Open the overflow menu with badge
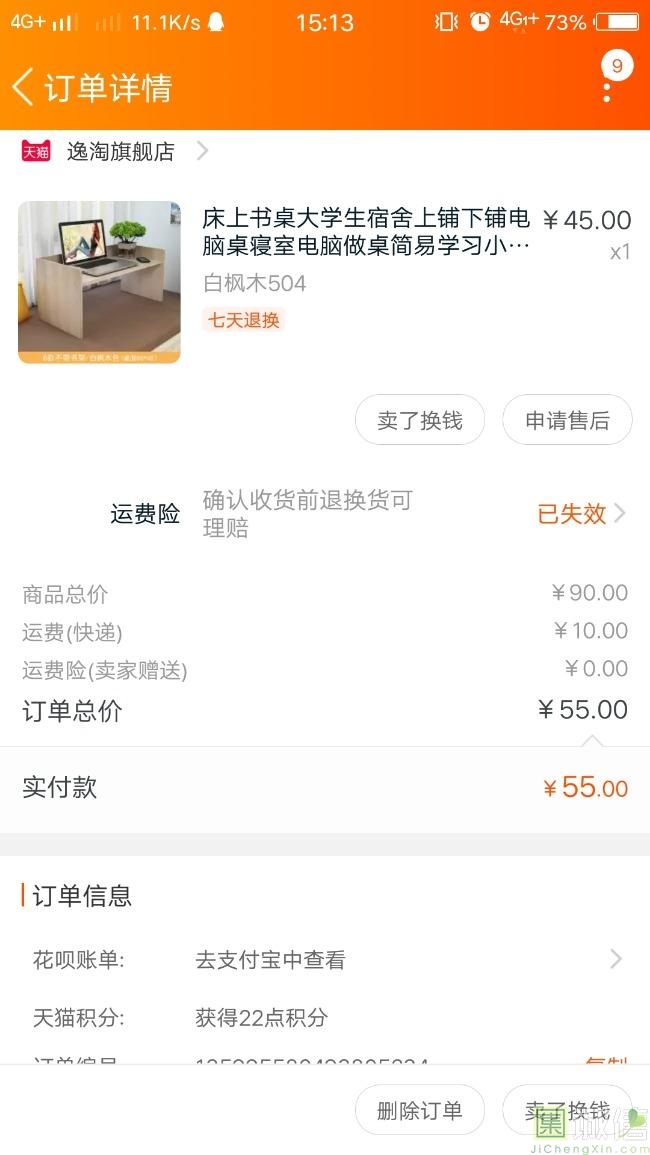Viewport: 650px width, 1155px height. [x=607, y=86]
